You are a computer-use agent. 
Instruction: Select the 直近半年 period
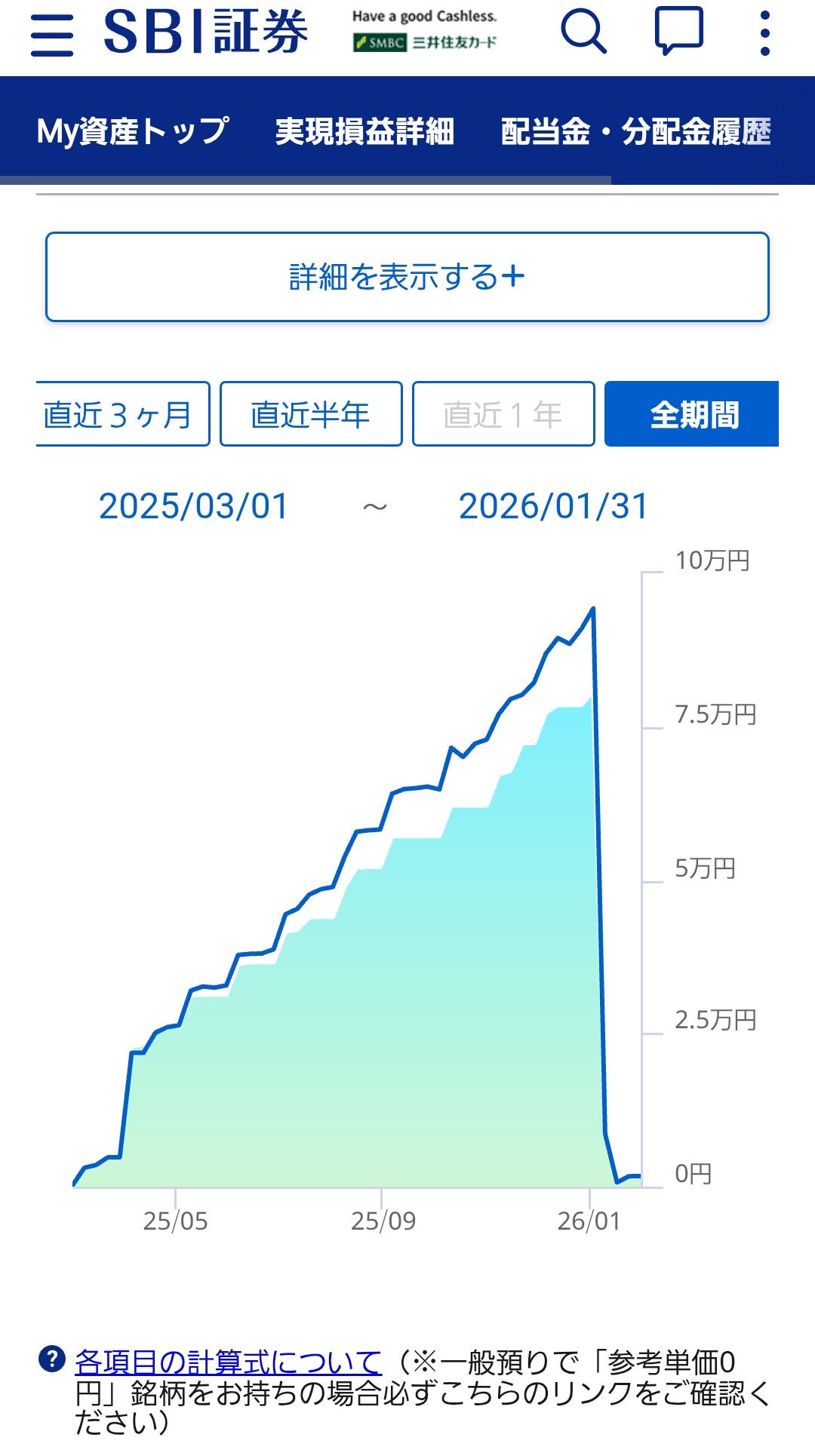point(311,414)
